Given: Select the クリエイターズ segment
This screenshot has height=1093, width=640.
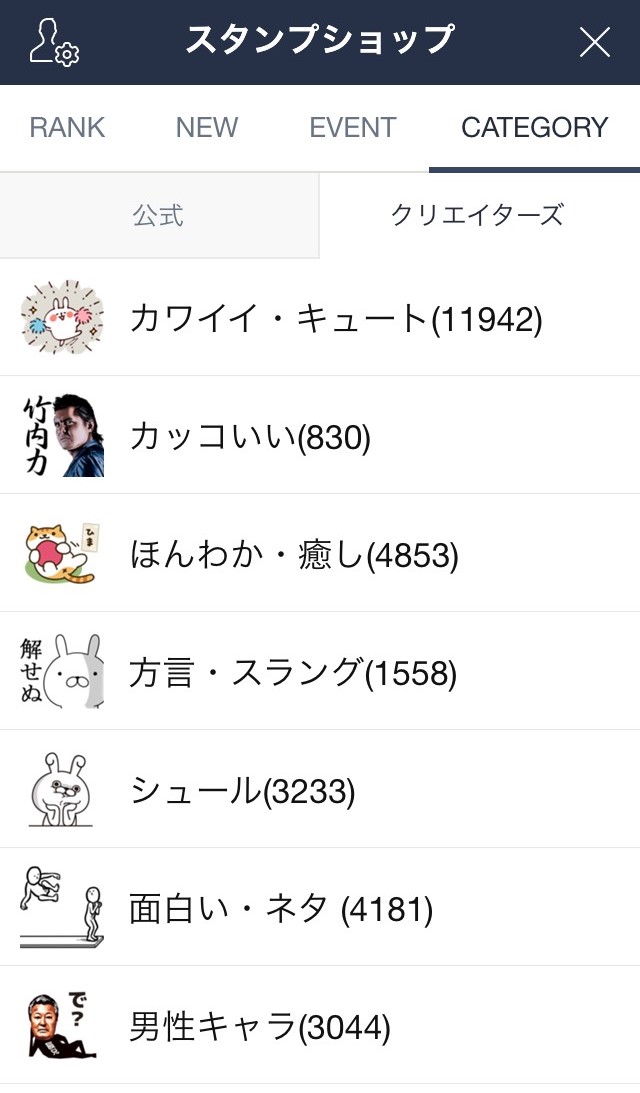Looking at the screenshot, I should [x=478, y=216].
